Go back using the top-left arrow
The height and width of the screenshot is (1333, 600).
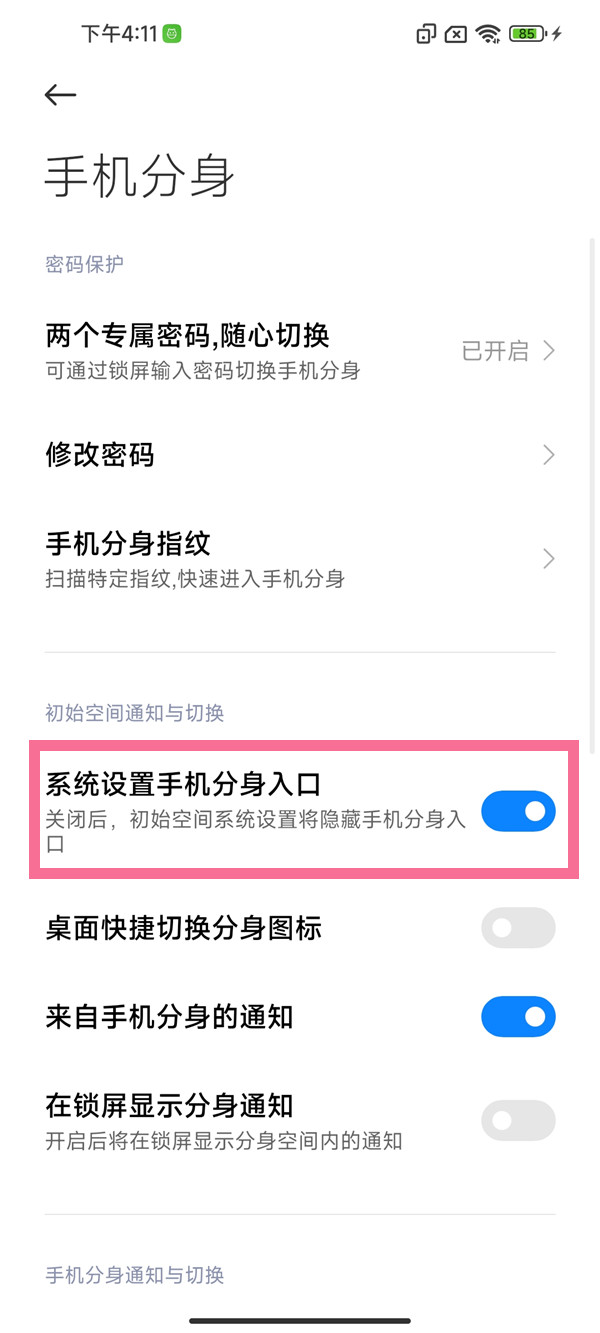[60, 95]
